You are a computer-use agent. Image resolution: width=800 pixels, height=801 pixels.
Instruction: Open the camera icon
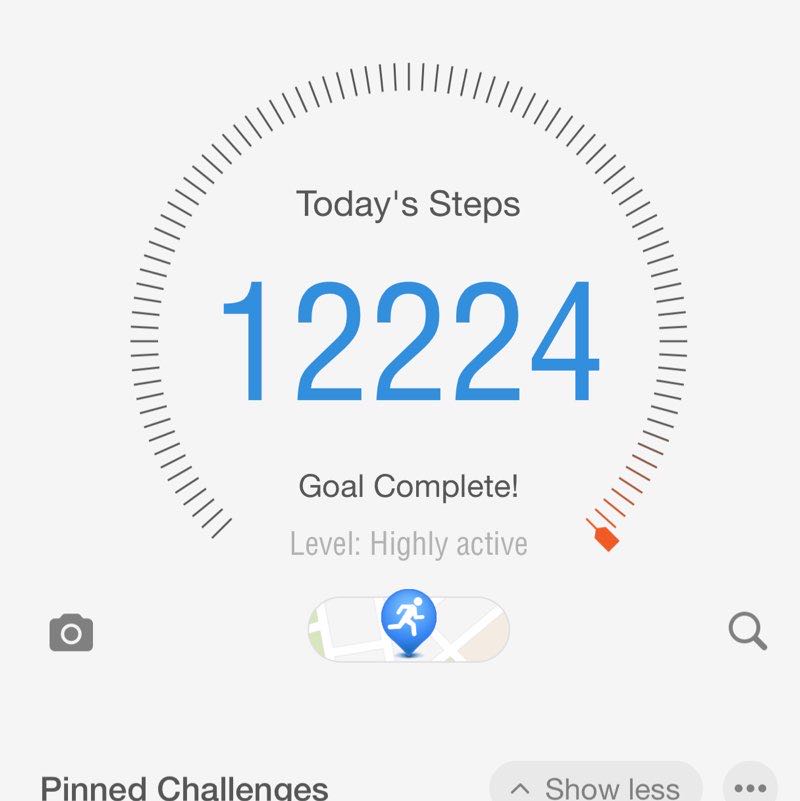[71, 633]
